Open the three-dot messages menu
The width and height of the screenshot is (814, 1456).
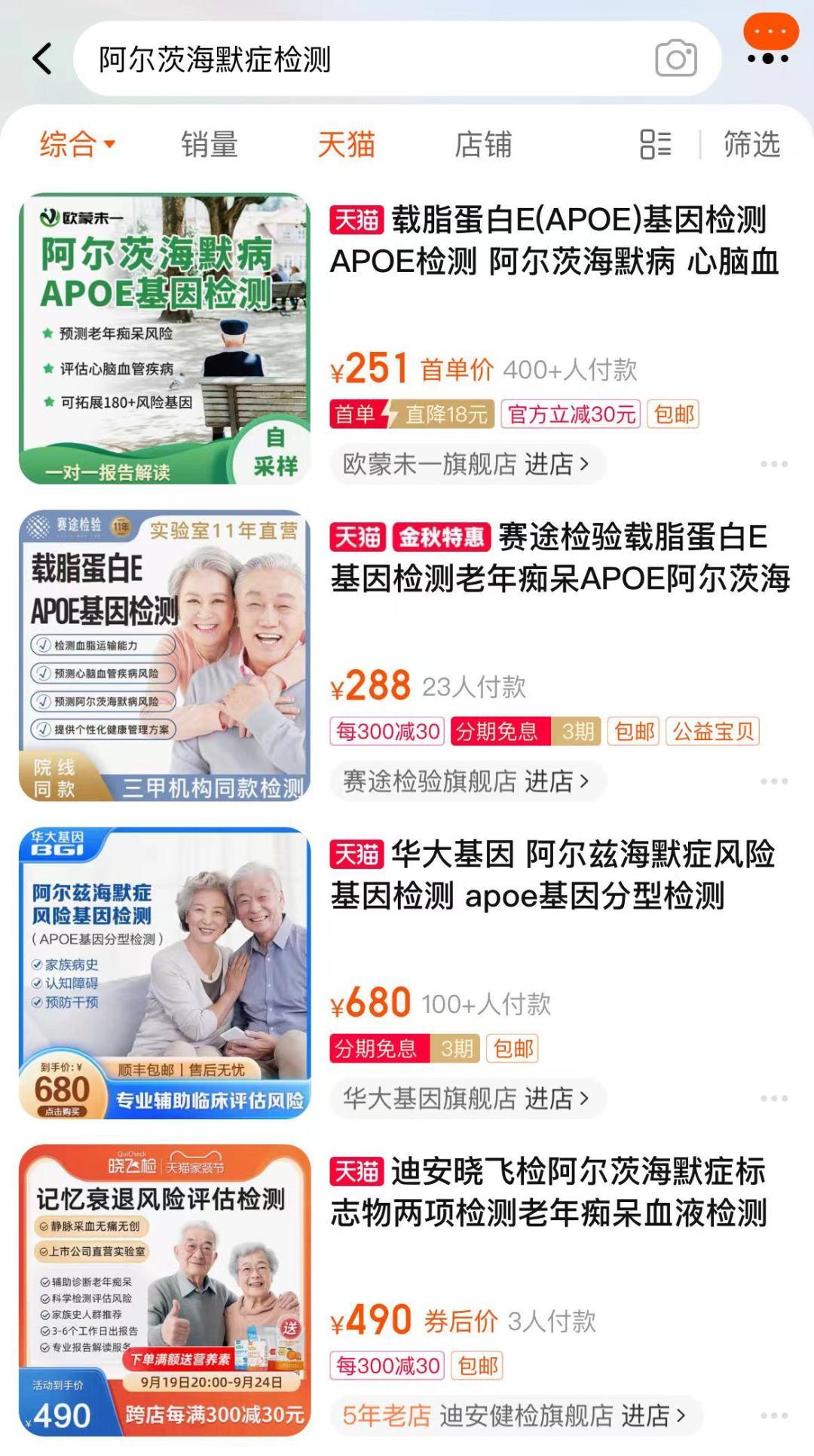(x=769, y=45)
